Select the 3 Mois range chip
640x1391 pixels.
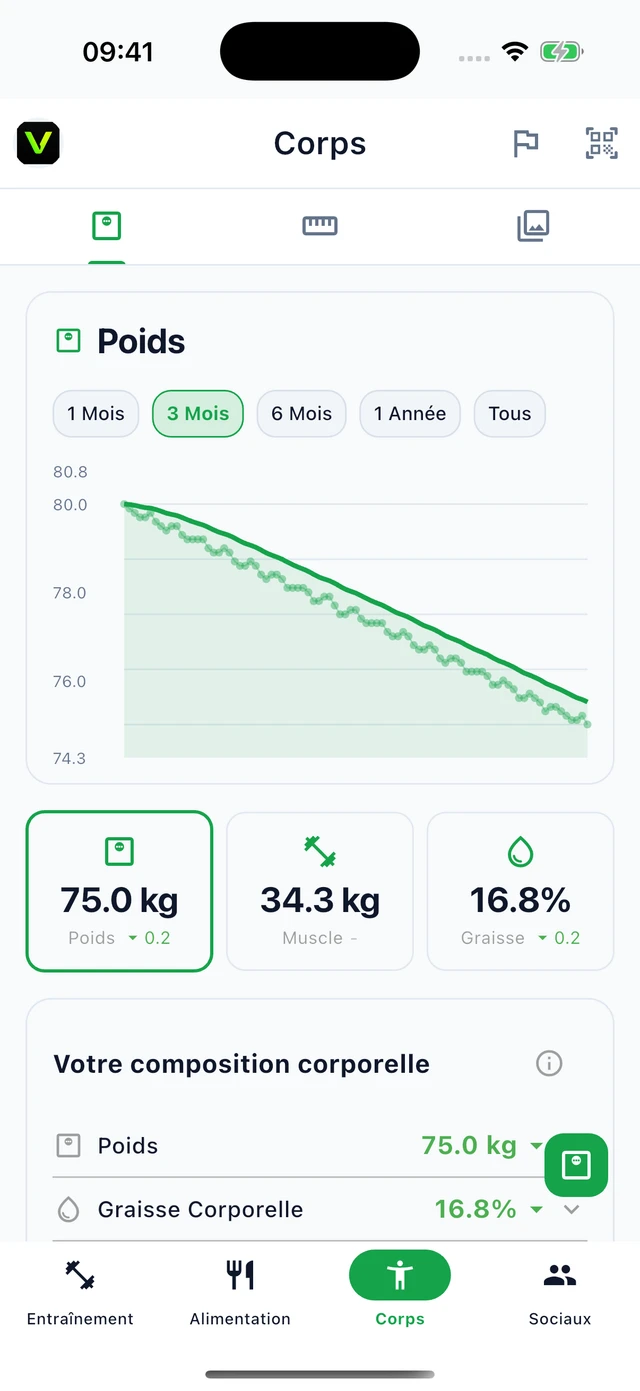198,414
